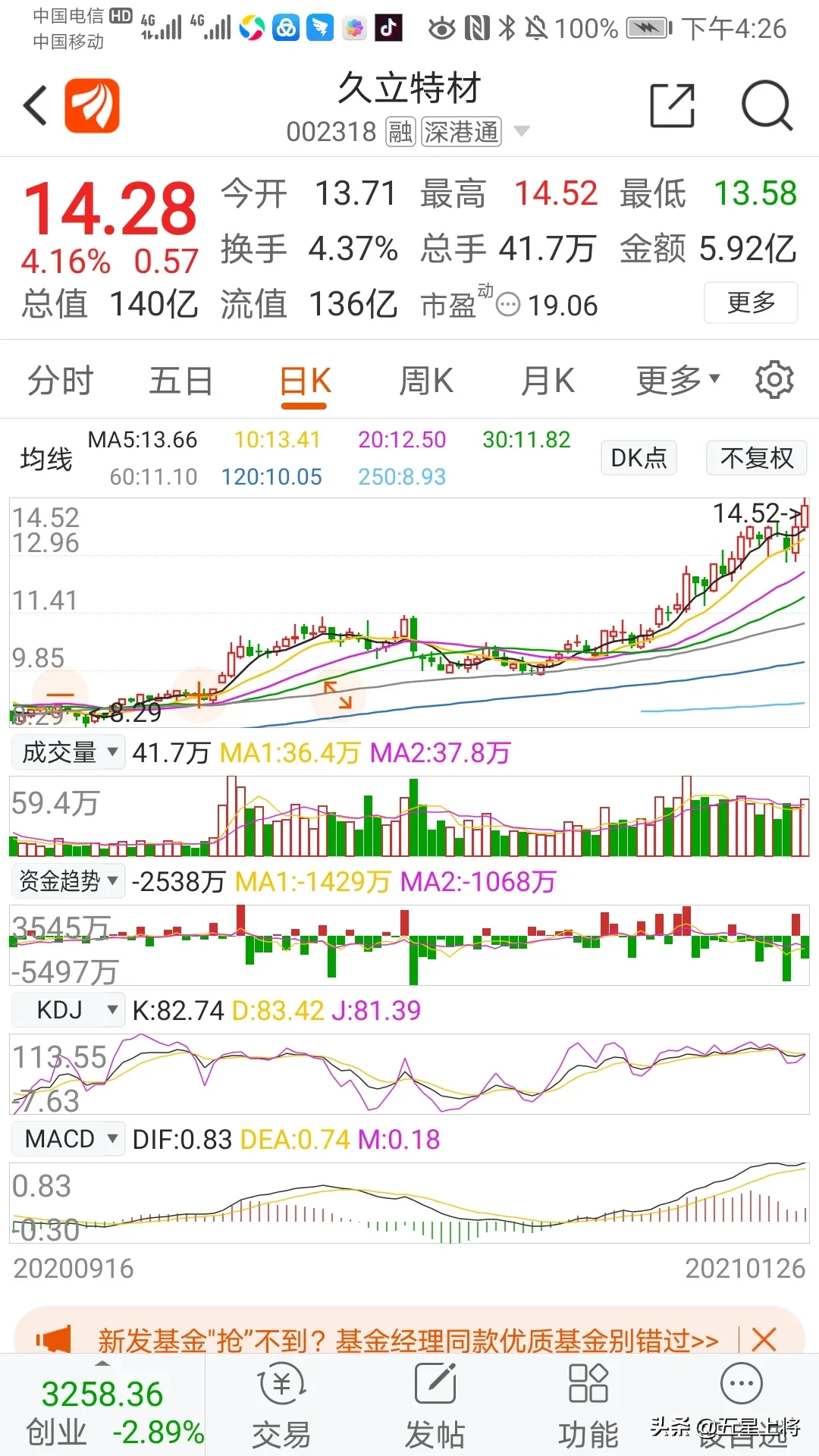This screenshot has width=819, height=1456.
Task: Open the 成交量 indicator dropdown
Action: (x=68, y=752)
